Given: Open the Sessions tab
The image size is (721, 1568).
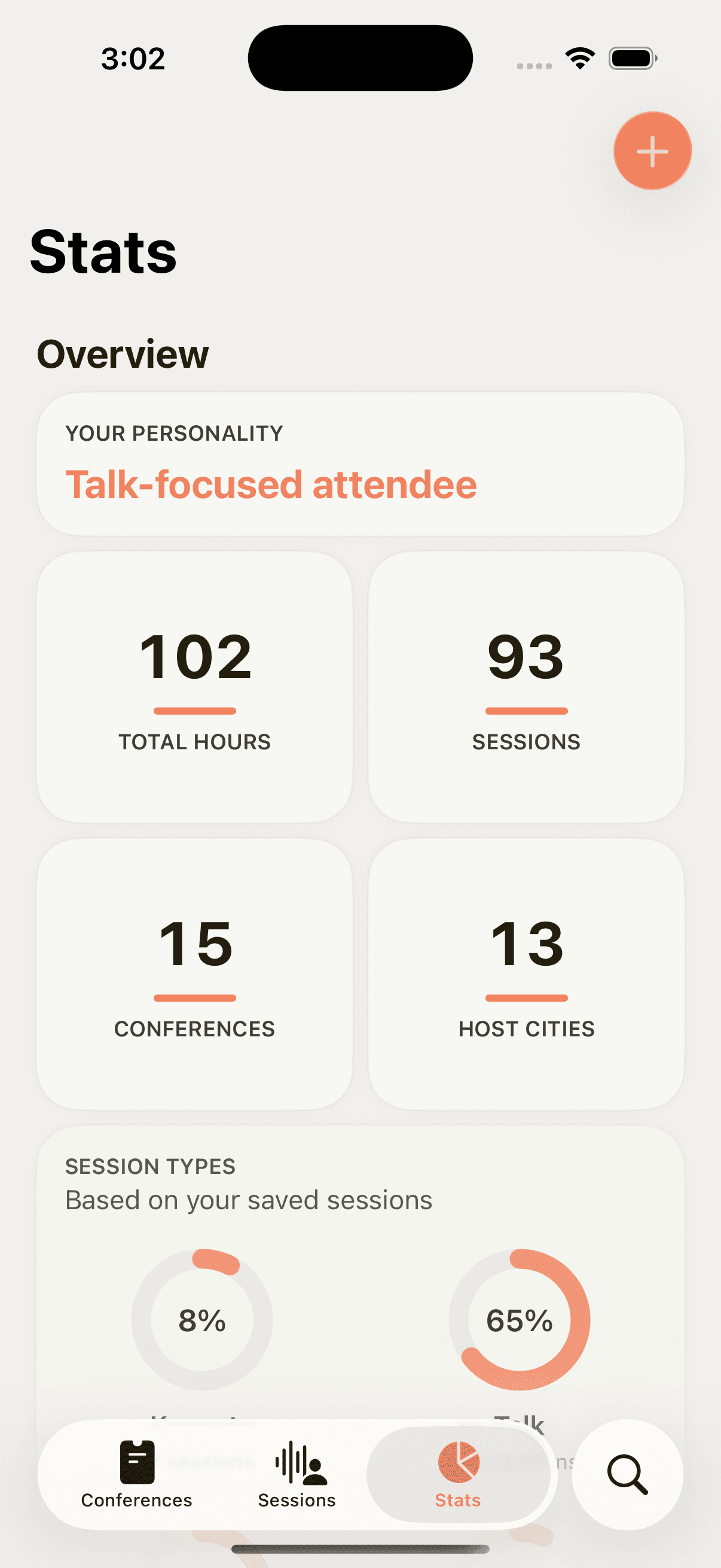Looking at the screenshot, I should (297, 1473).
